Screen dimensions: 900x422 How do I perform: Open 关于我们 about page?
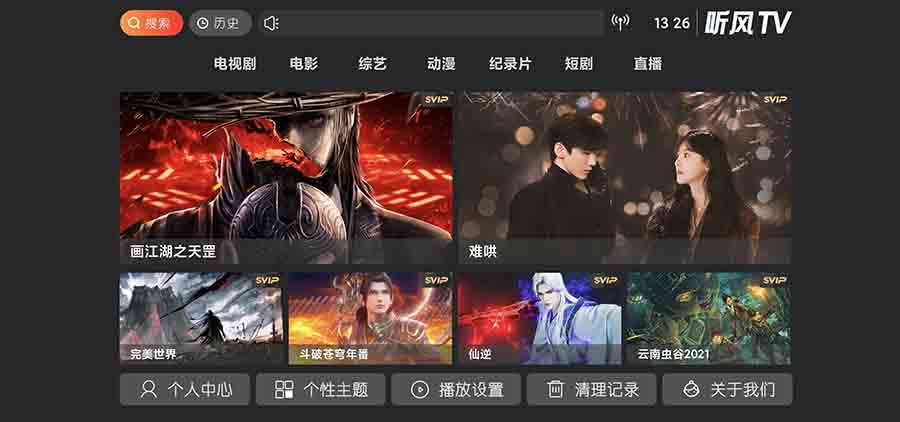[727, 390]
